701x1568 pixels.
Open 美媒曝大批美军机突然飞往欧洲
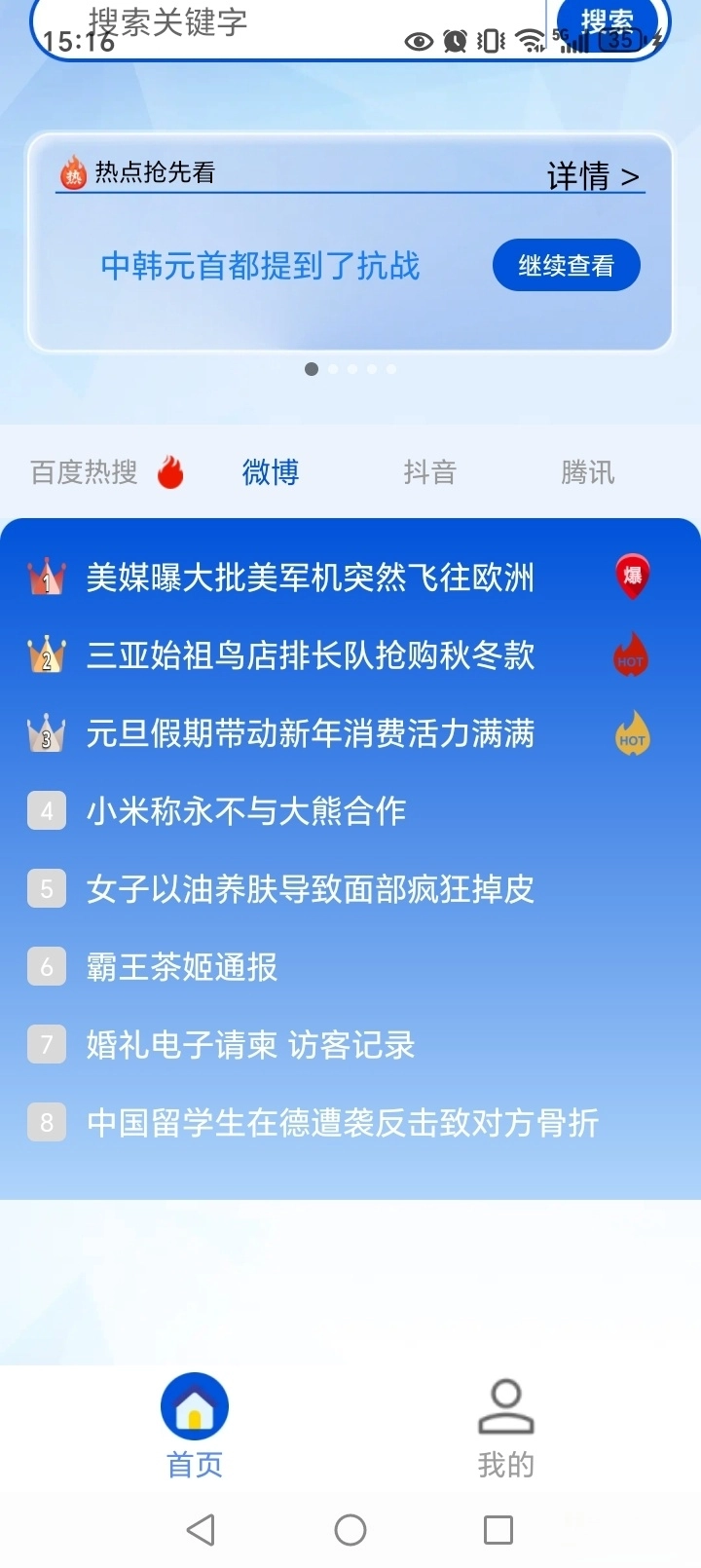pyautogui.click(x=310, y=578)
